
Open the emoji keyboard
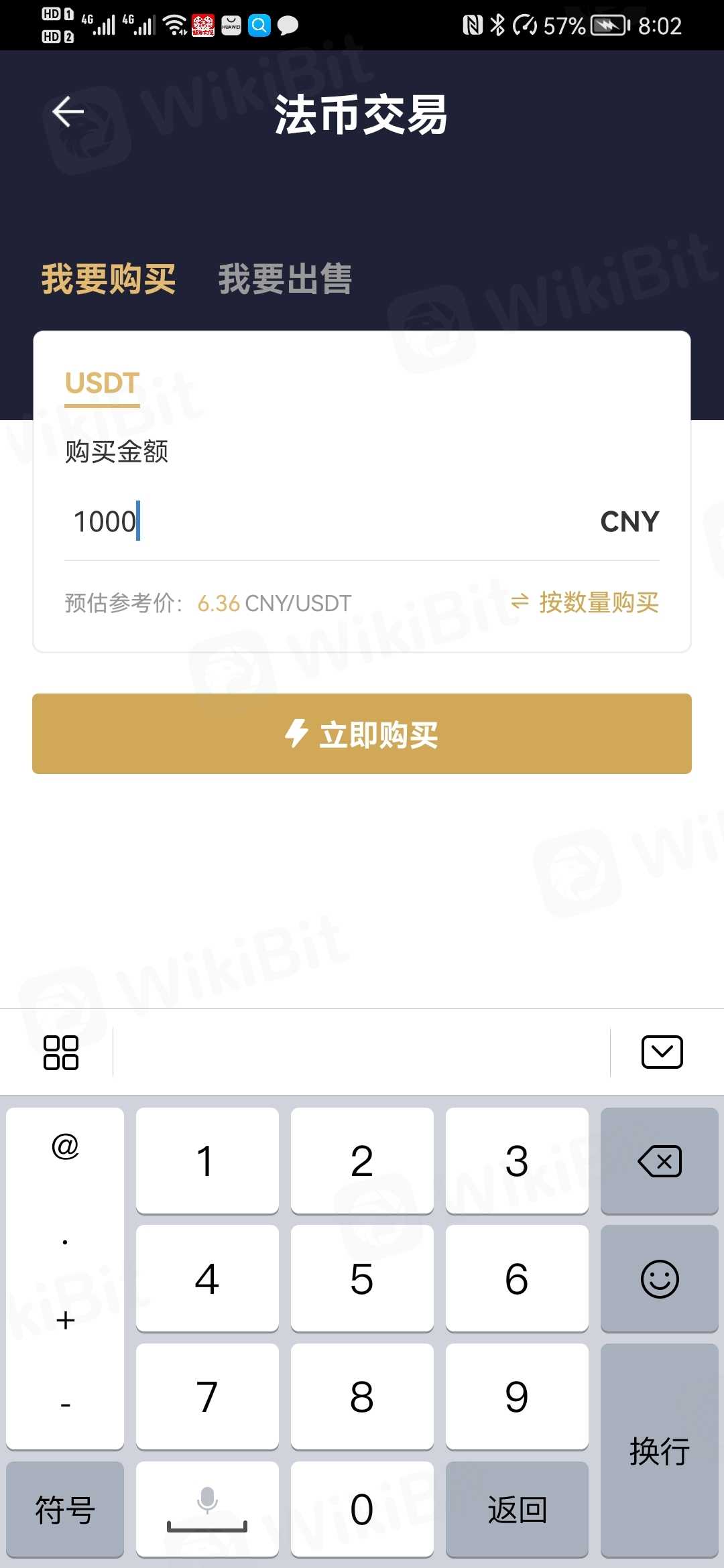point(660,1279)
